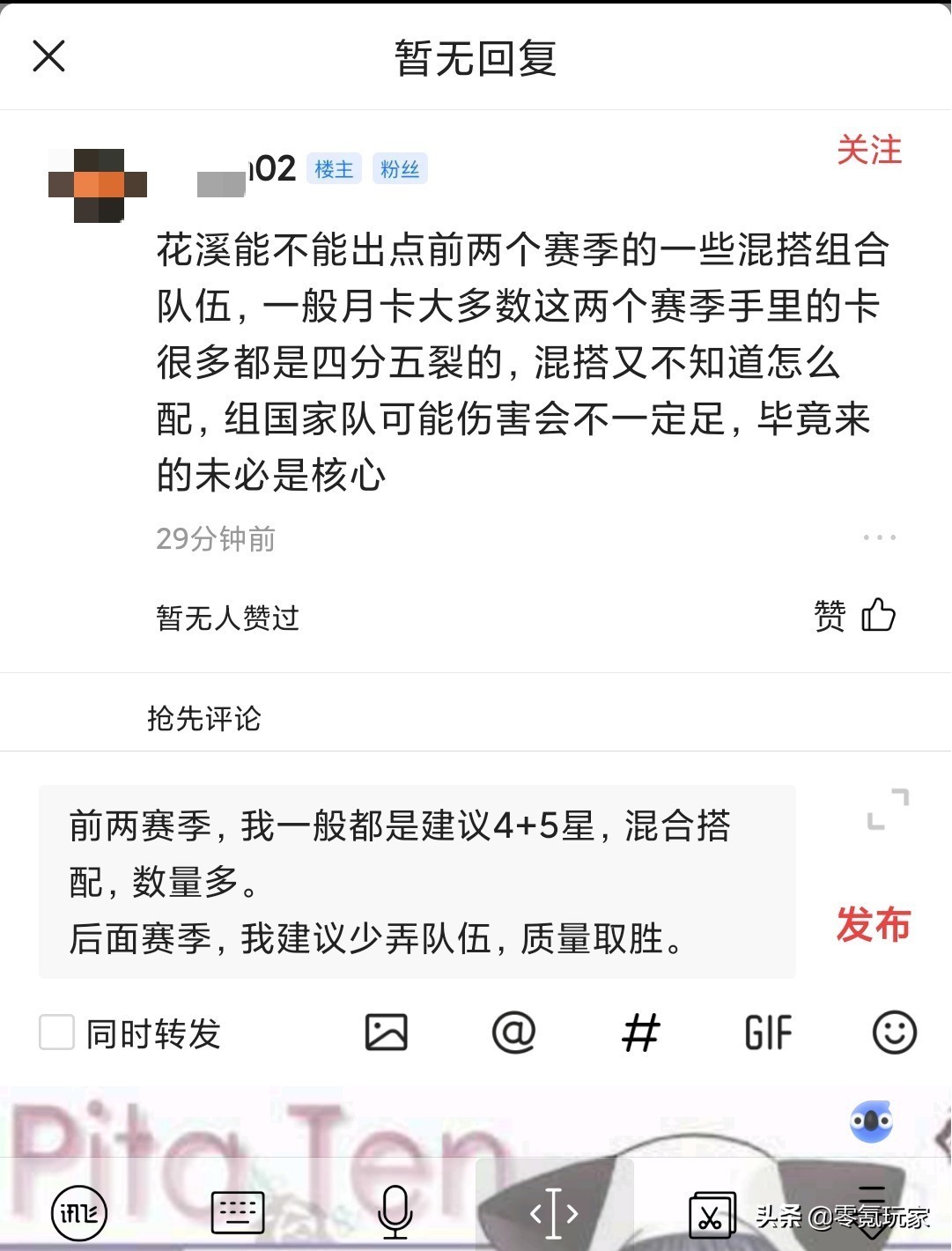The width and height of the screenshot is (952, 1251).
Task: Open the comment's three-dot menu
Action: pos(879,537)
